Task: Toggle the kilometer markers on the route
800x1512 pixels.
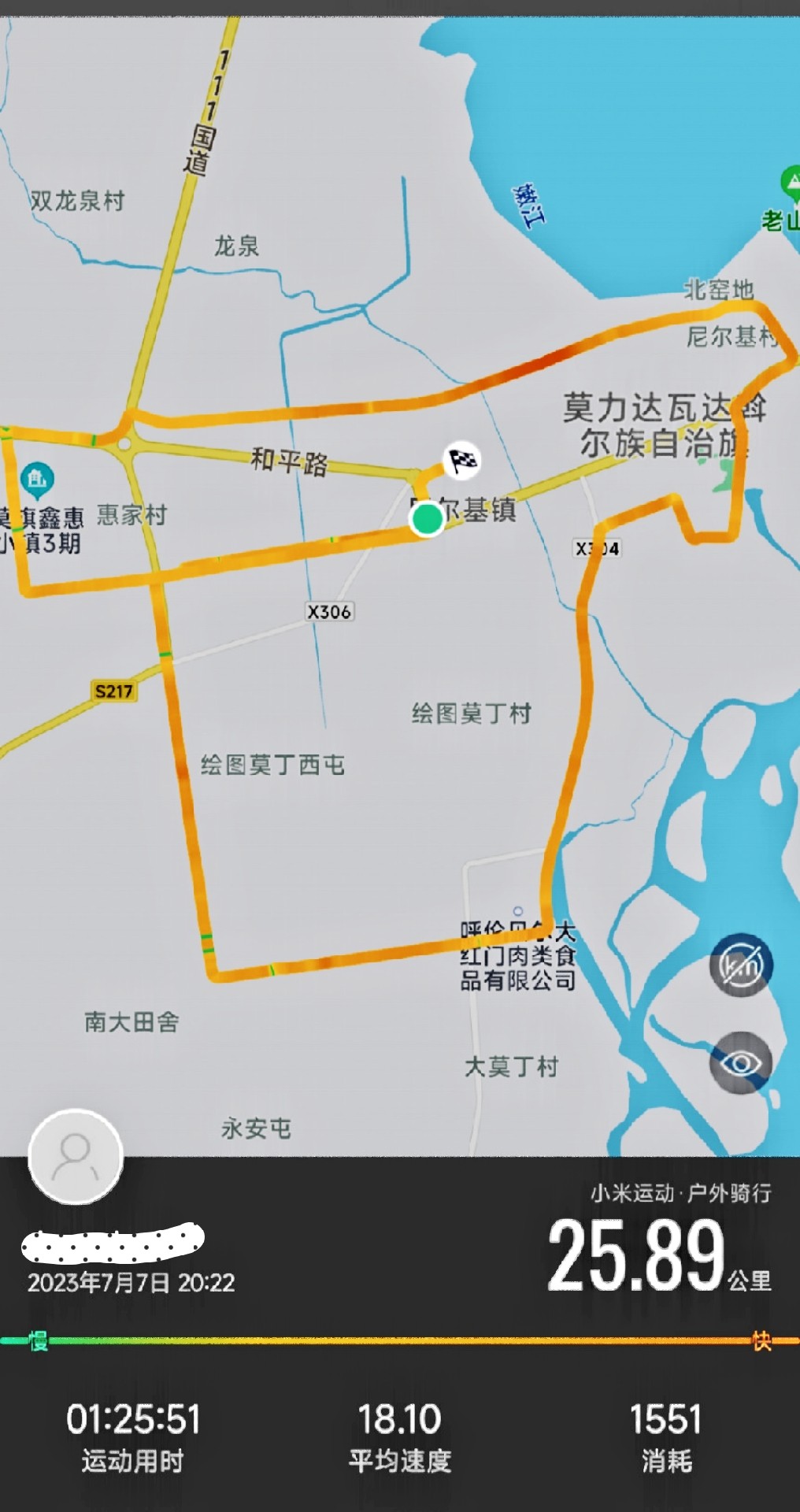Action: [x=741, y=965]
